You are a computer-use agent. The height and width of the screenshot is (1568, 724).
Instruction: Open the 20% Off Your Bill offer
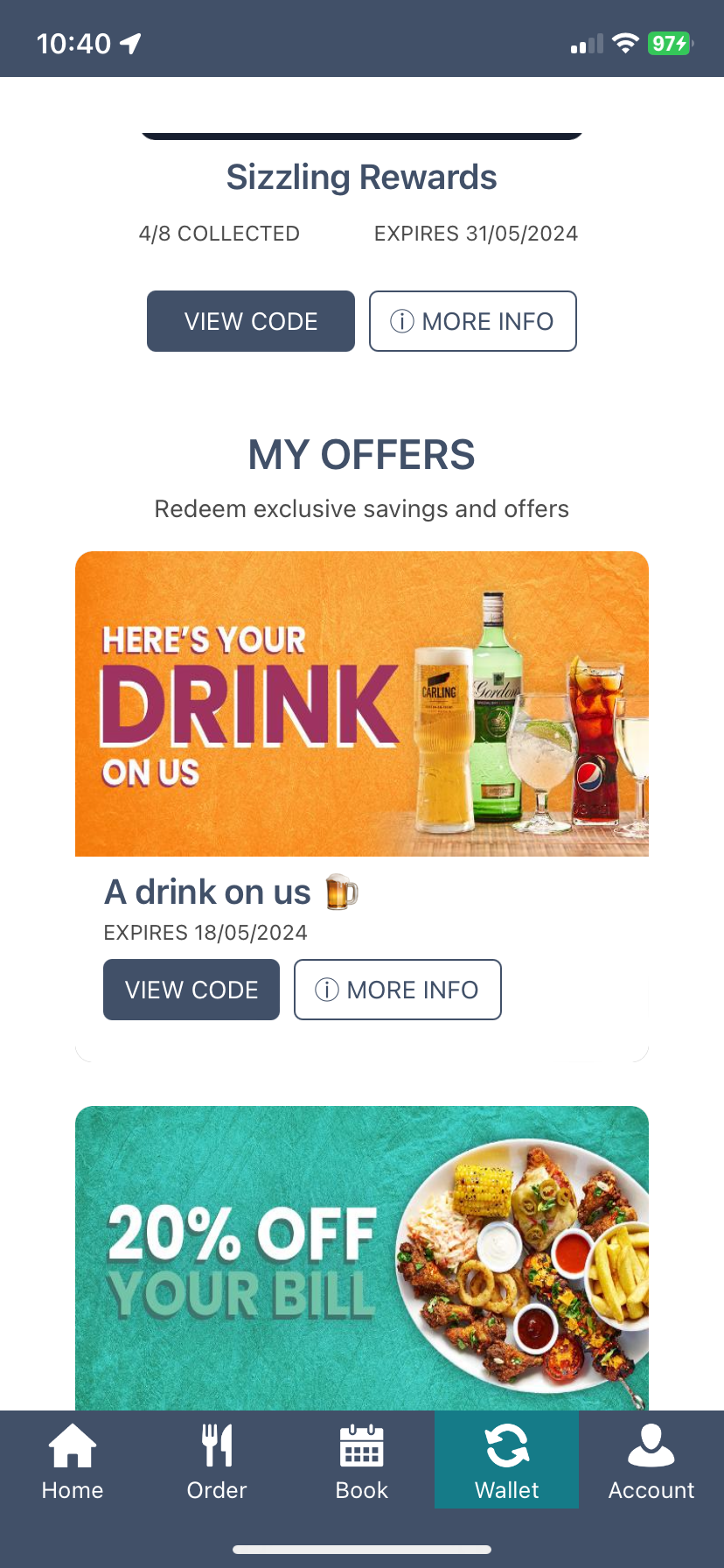coord(362,1258)
